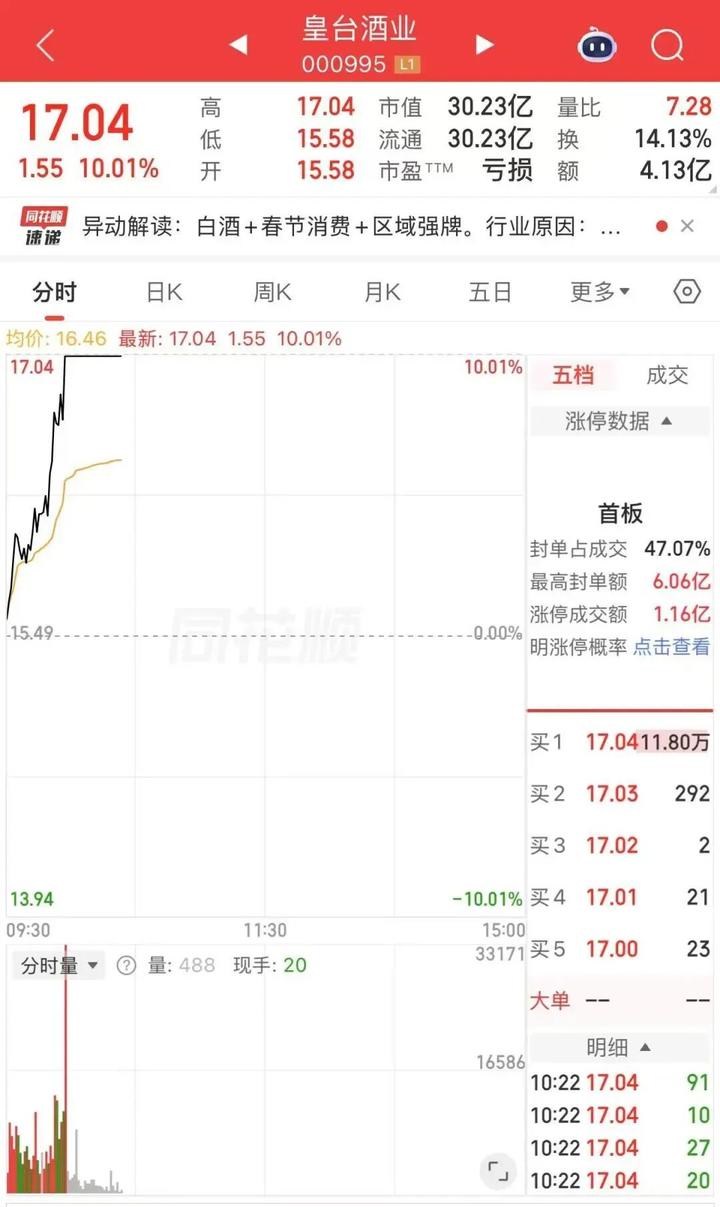Viewport: 720px width, 1207px height.
Task: Switch to the 月K chart
Action: pyautogui.click(x=382, y=292)
